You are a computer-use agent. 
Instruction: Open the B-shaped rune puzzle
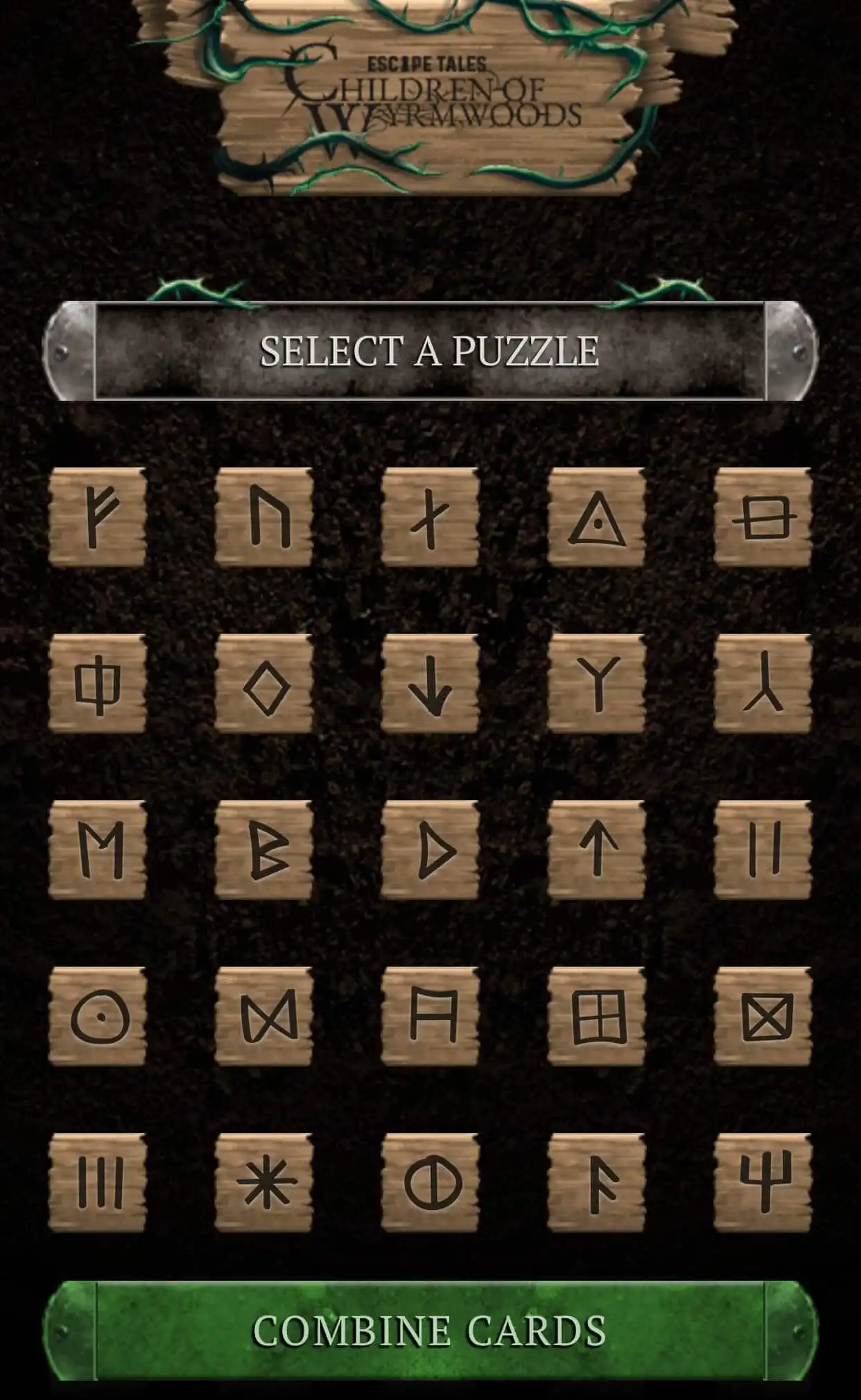tap(263, 850)
